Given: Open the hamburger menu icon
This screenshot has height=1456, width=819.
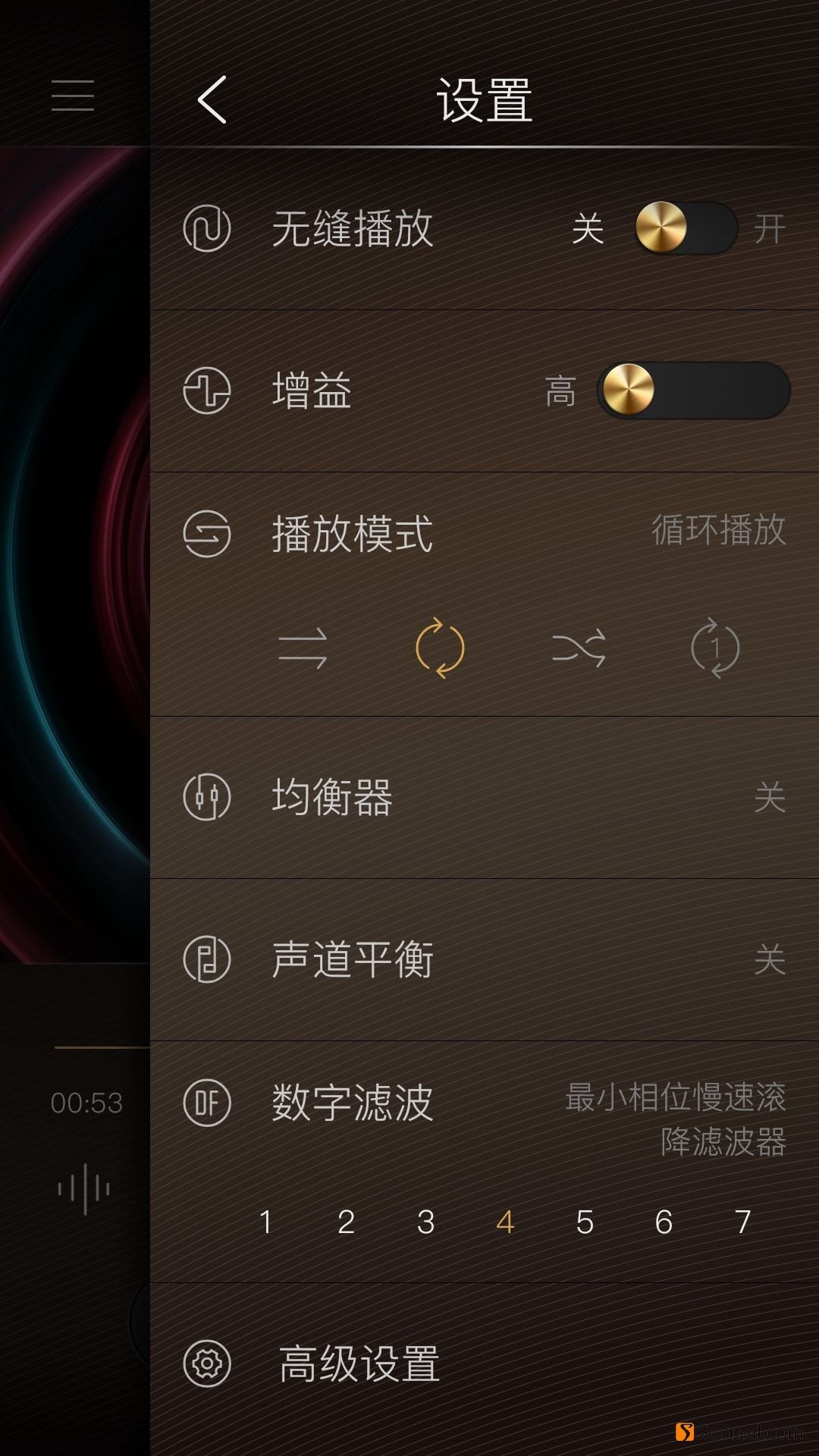Looking at the screenshot, I should 73,96.
